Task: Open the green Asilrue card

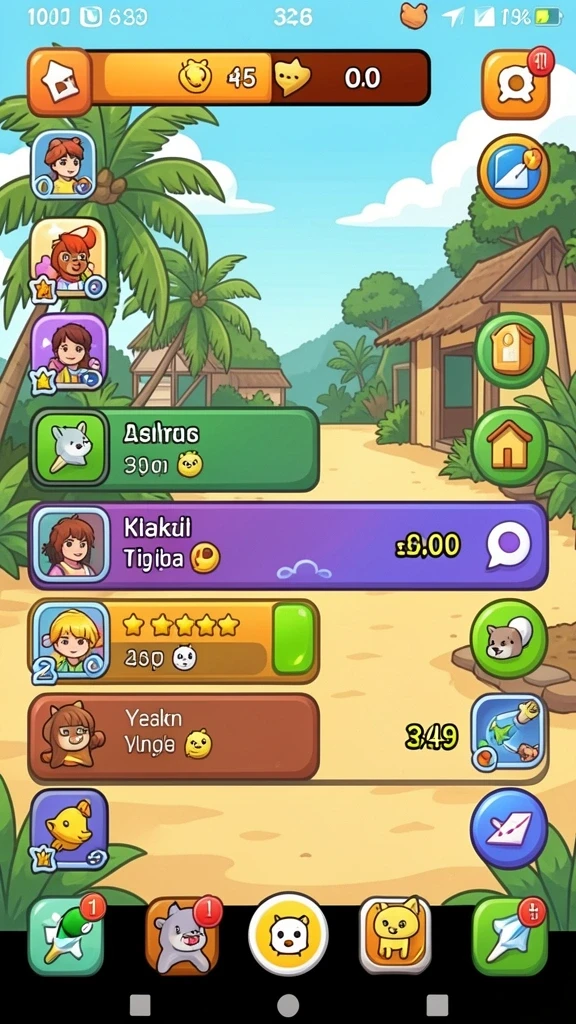Action: pos(174,450)
